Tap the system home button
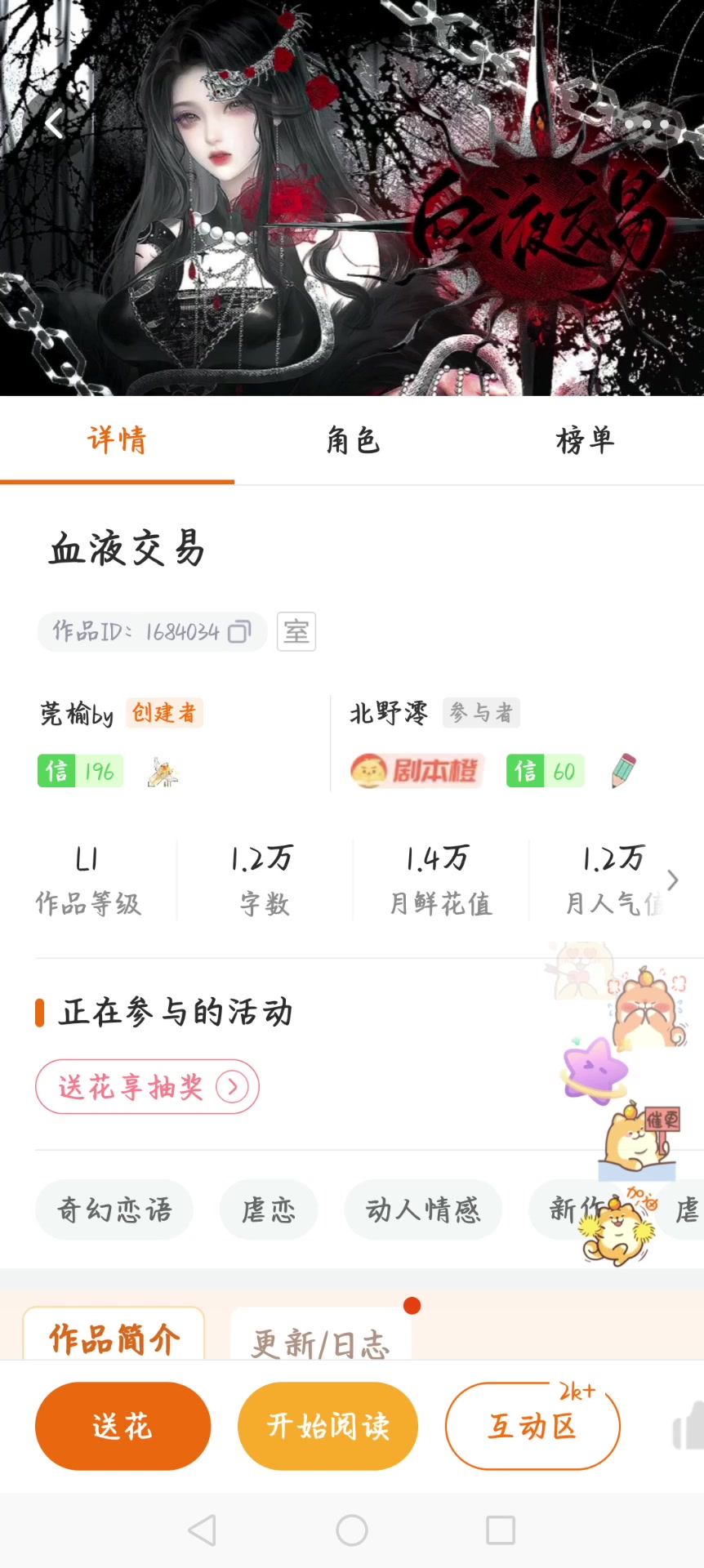704x1568 pixels. point(352,1530)
